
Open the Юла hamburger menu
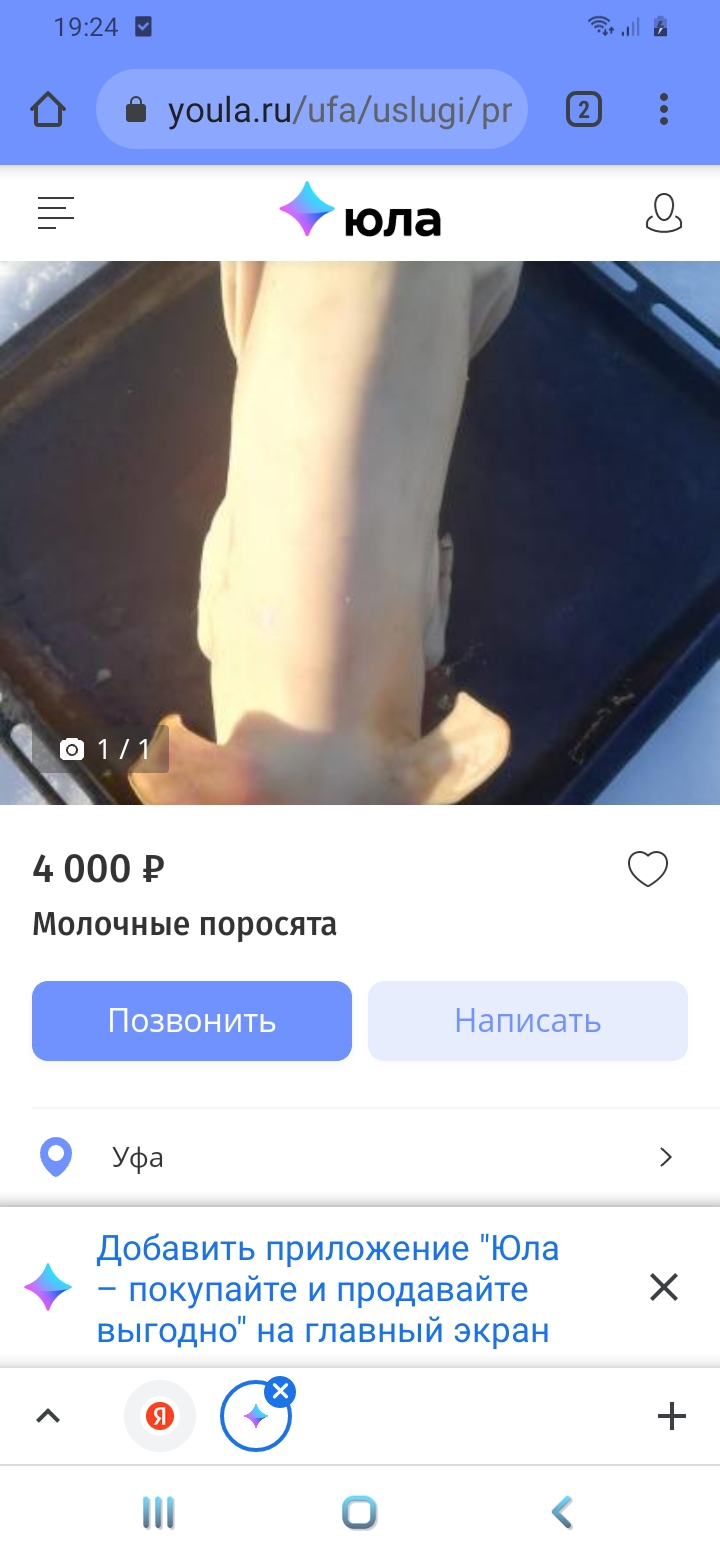[x=56, y=213]
